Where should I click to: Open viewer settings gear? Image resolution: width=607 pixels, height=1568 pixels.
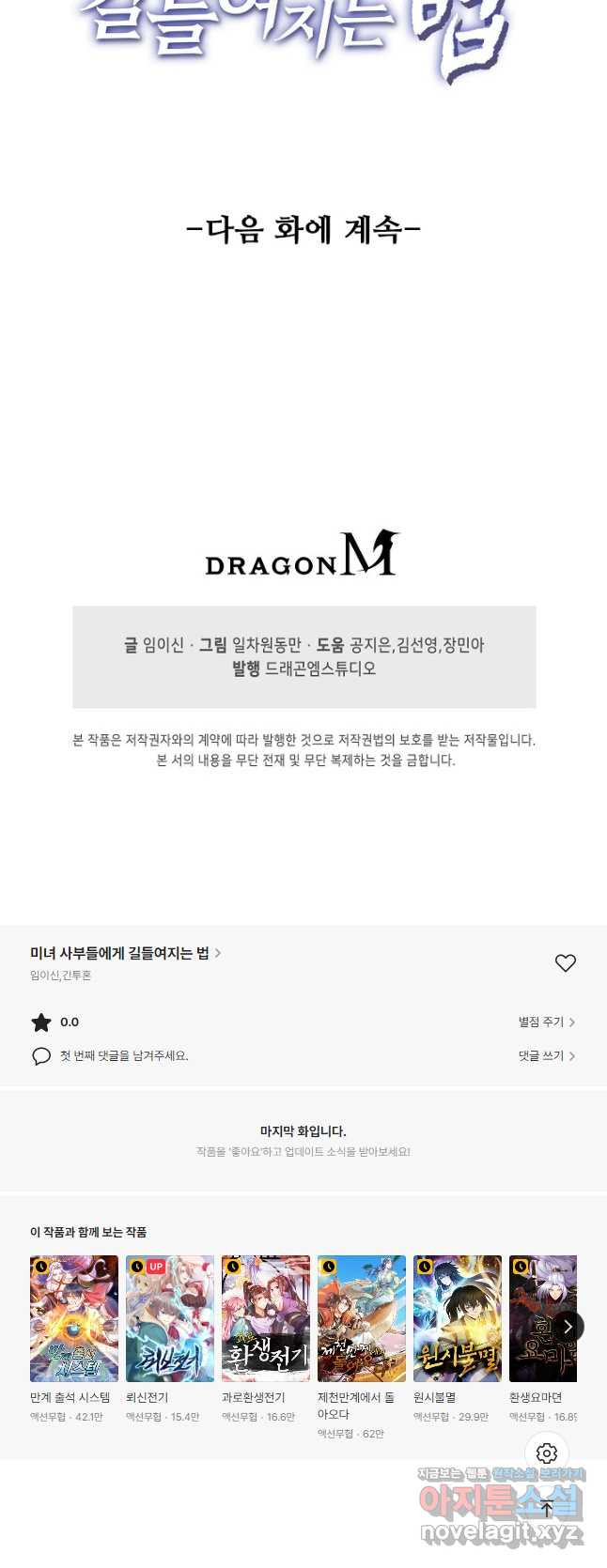click(547, 1453)
